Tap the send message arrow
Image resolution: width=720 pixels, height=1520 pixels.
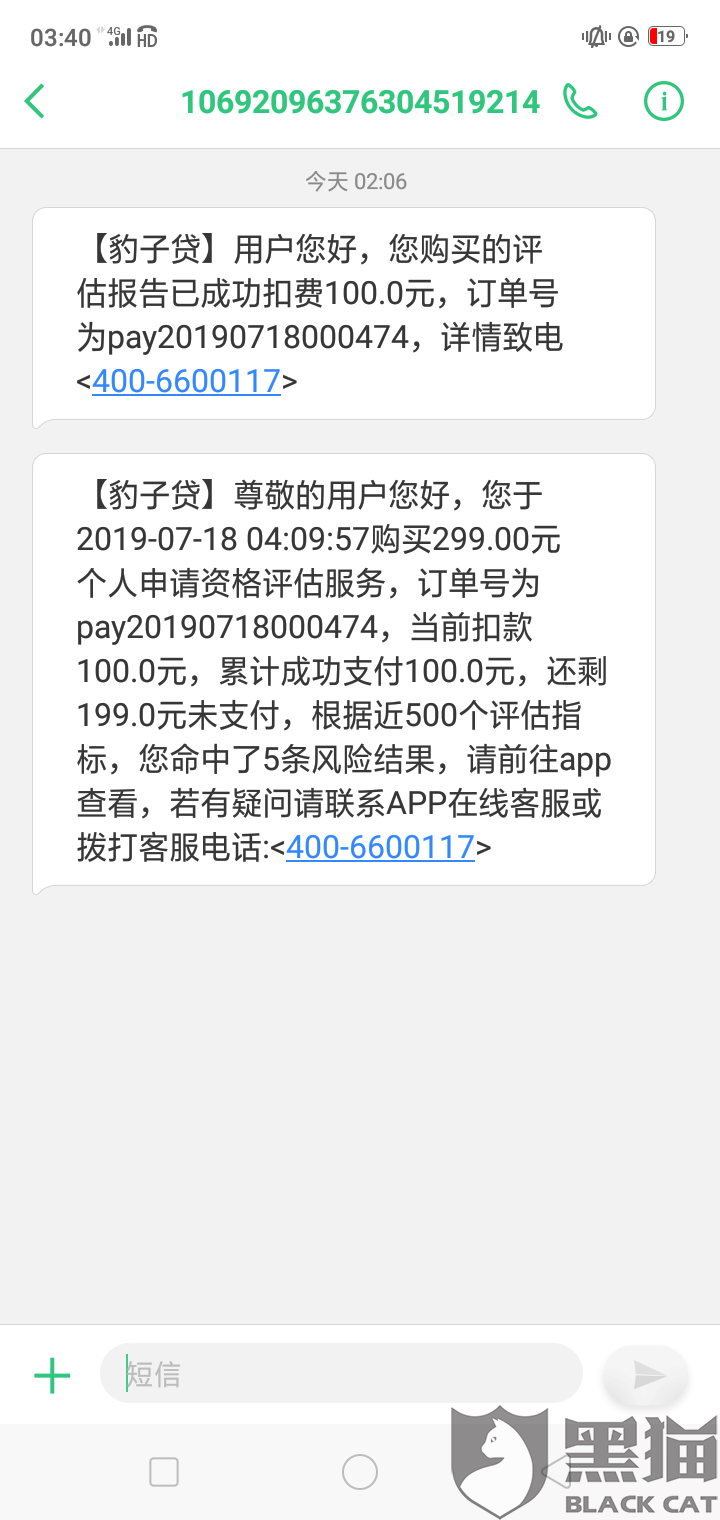click(x=648, y=1376)
